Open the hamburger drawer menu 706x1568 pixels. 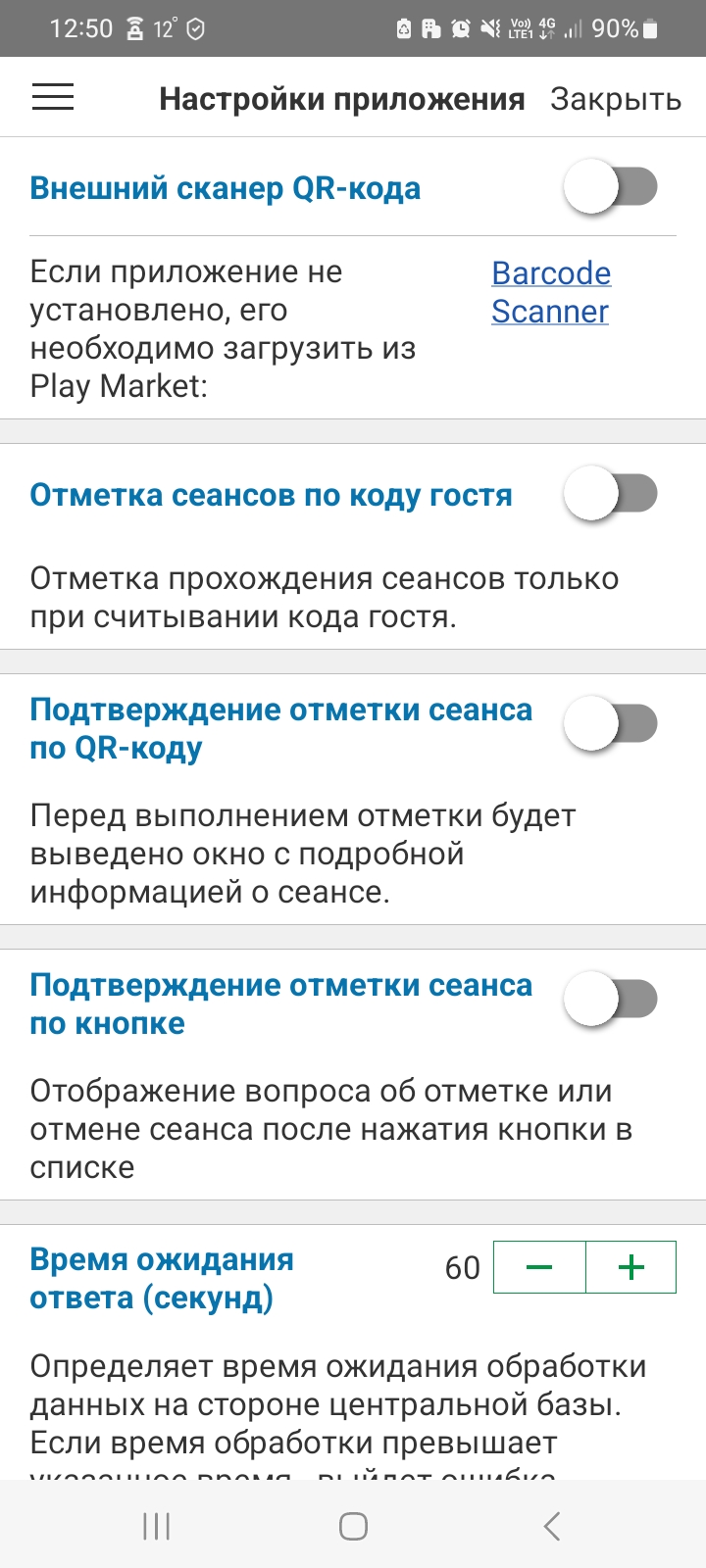(x=53, y=97)
